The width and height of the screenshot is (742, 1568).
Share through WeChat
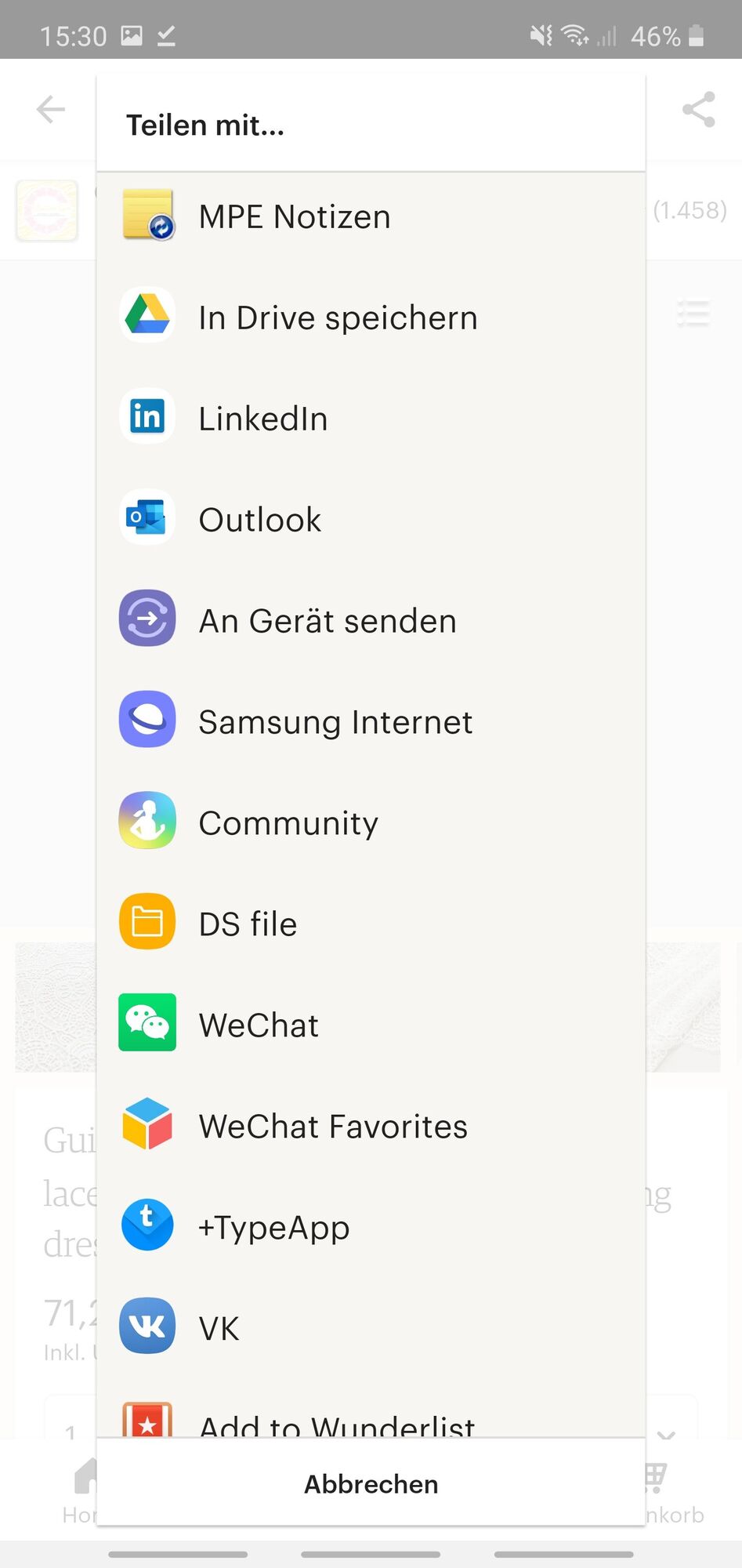(259, 1025)
